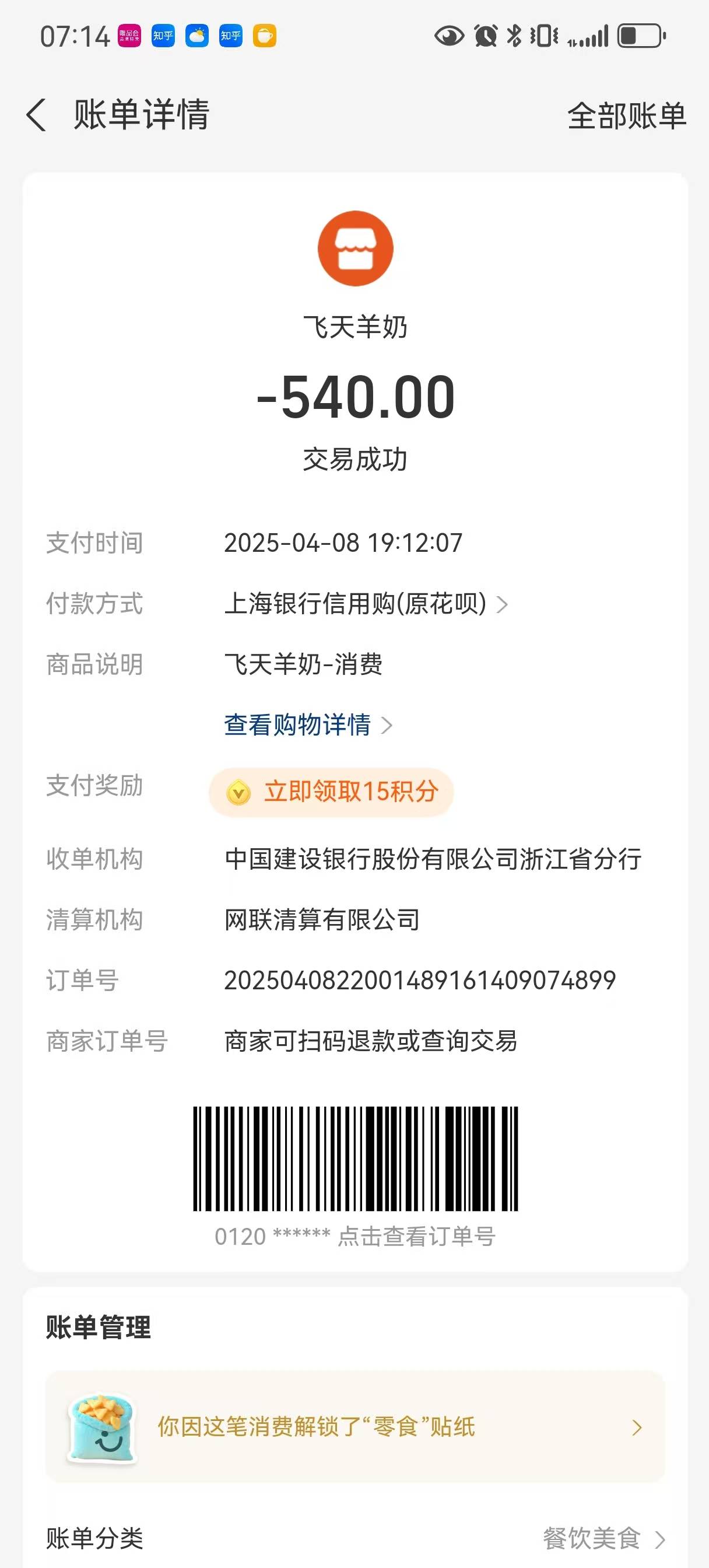This screenshot has width=709, height=1568.
Task: Open merchant 飞天羊奶 store icon
Action: (x=356, y=249)
